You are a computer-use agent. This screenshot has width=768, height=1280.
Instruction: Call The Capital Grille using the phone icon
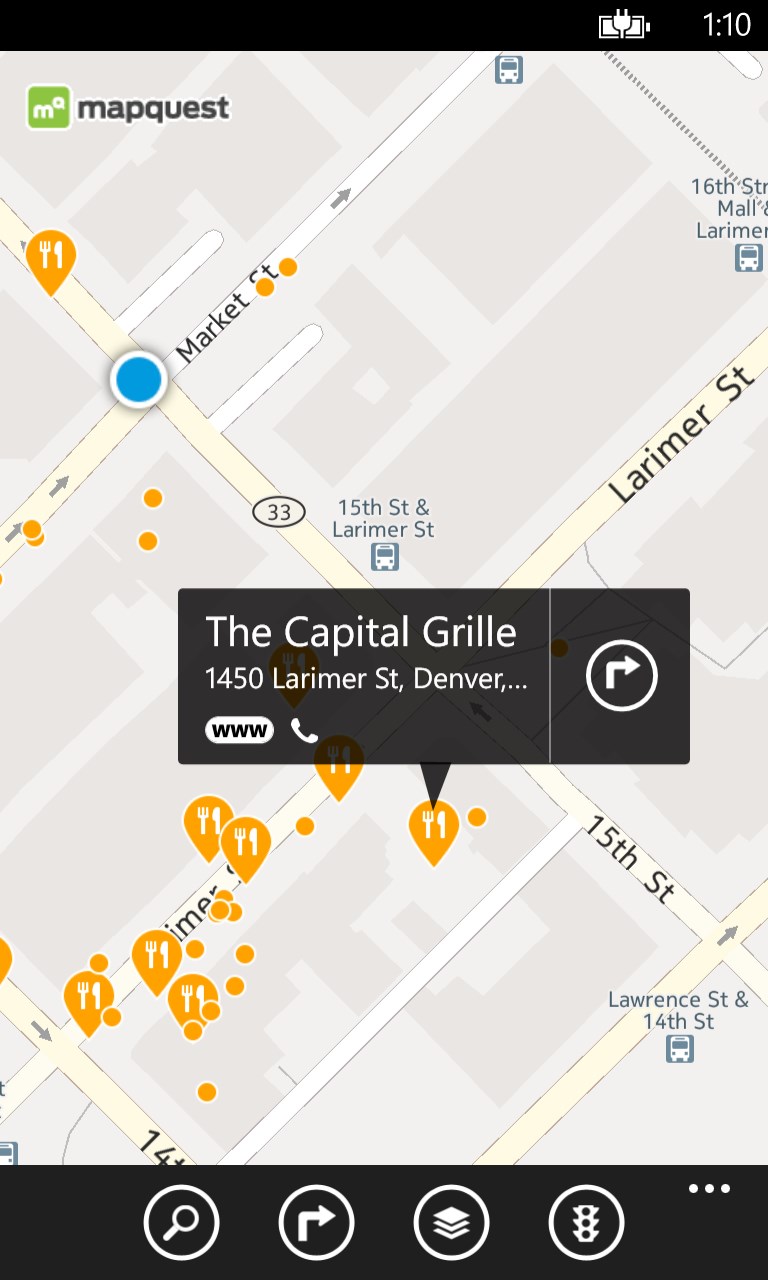(x=303, y=730)
